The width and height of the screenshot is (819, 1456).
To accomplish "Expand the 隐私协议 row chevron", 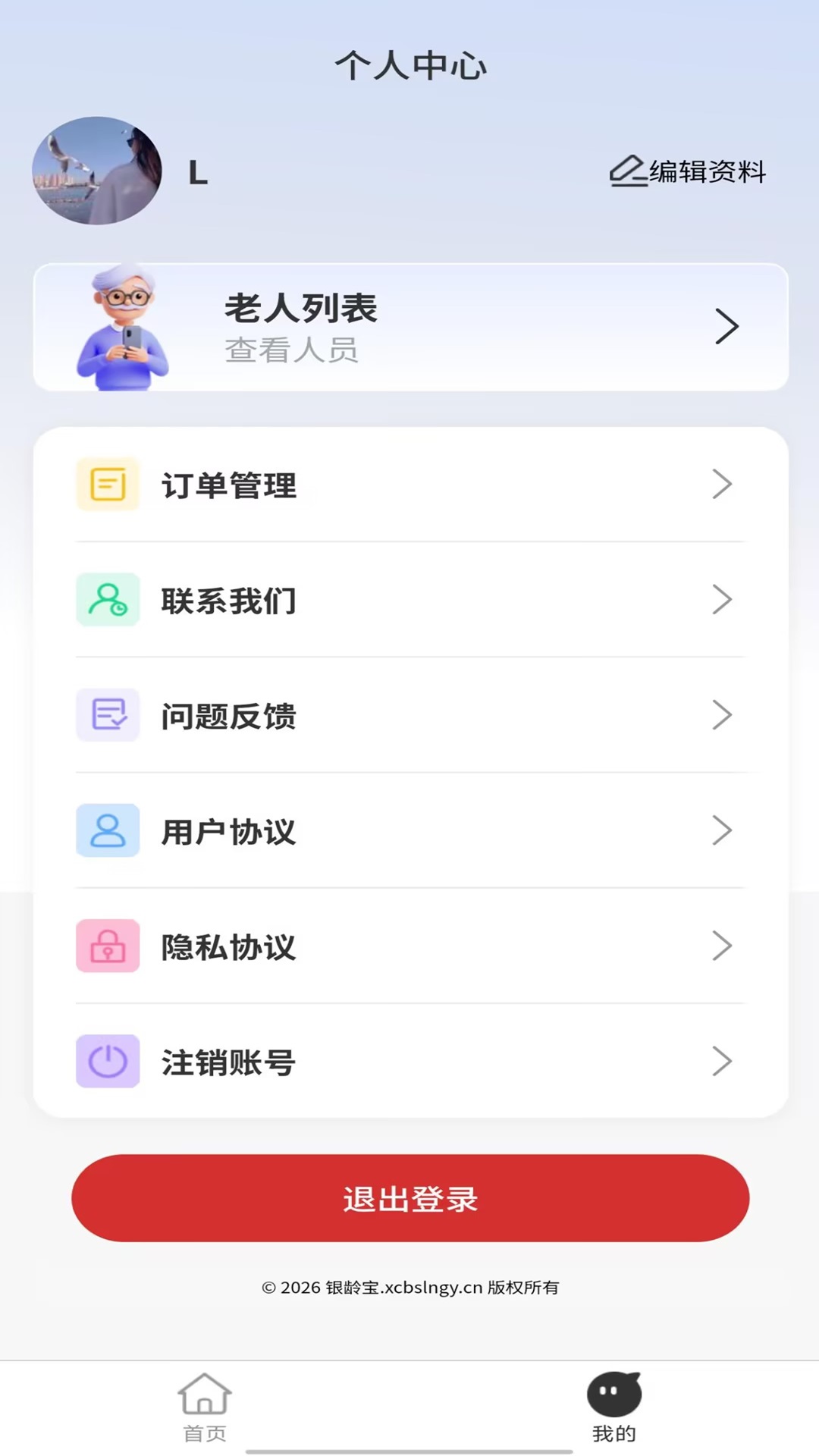I will [x=721, y=946].
